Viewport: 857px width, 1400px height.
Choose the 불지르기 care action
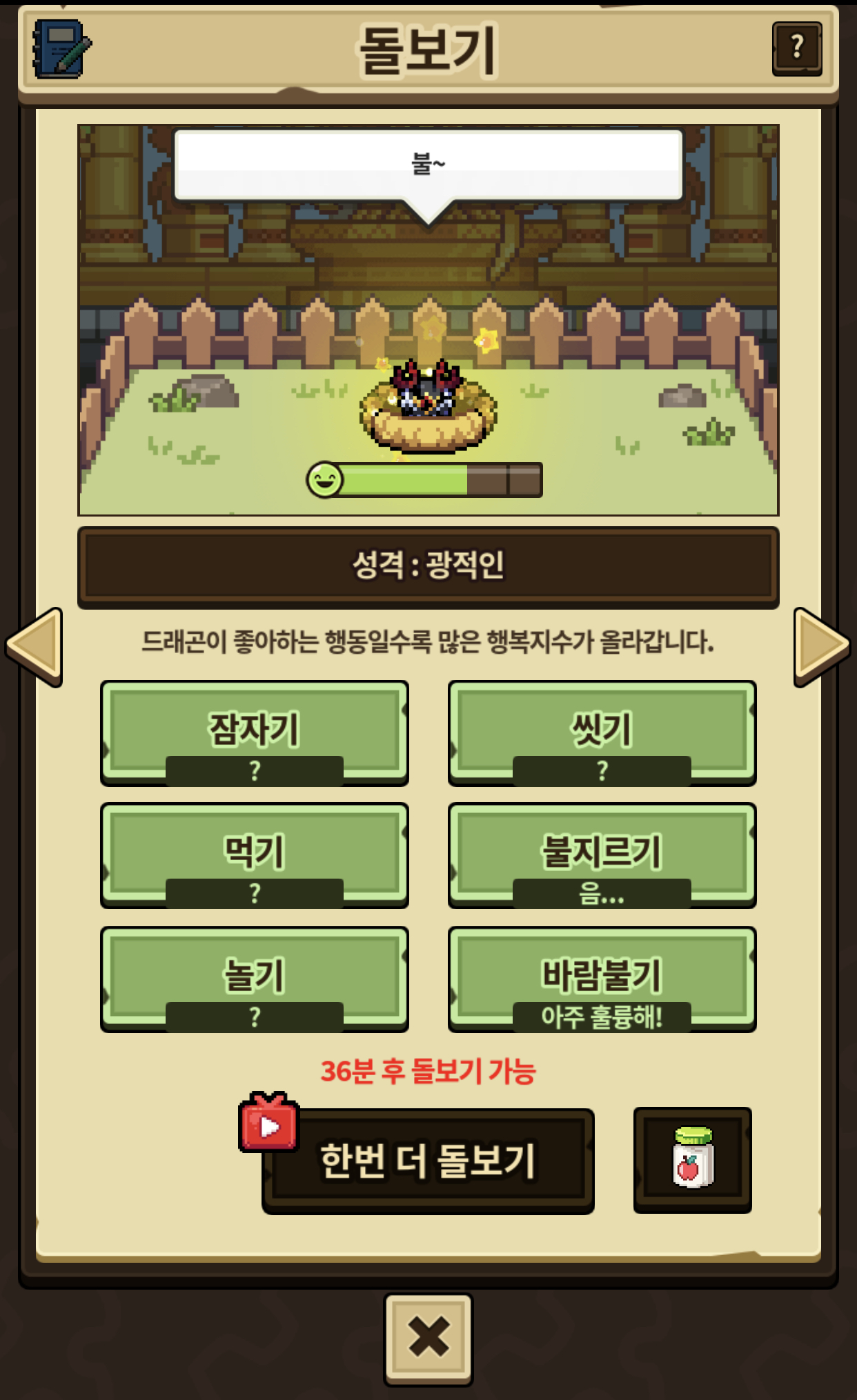coord(602,855)
